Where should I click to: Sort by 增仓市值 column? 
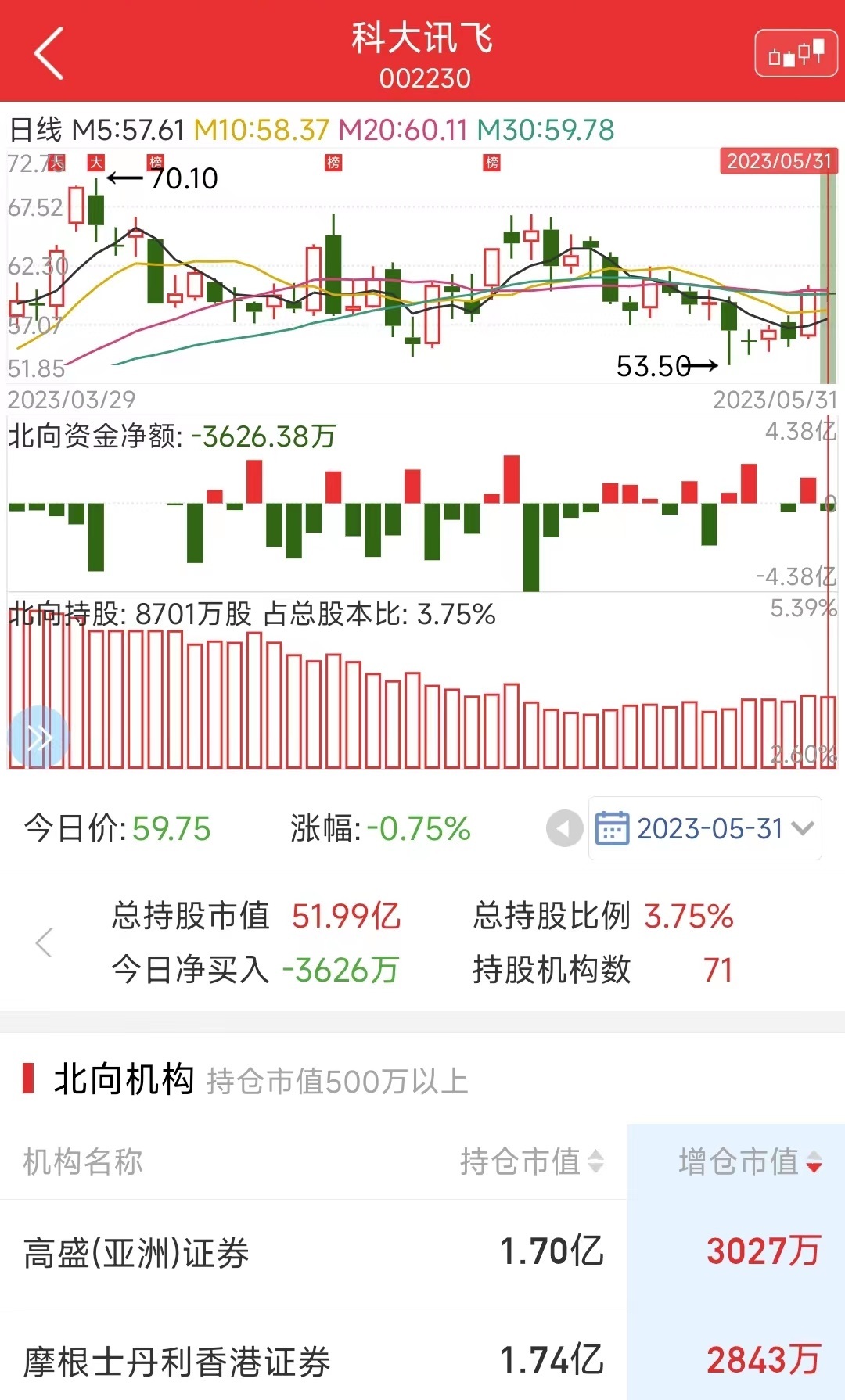(750, 1161)
